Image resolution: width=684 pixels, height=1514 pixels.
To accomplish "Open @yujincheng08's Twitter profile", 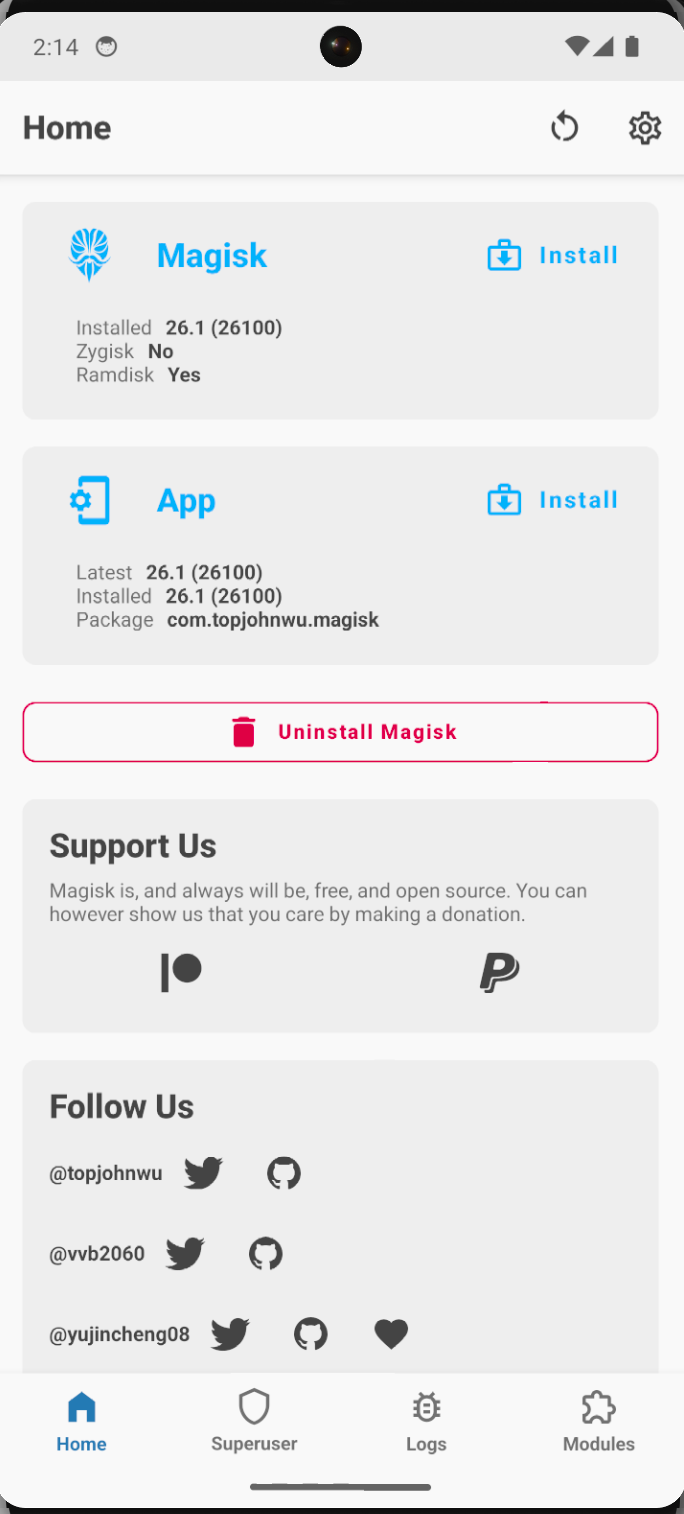I will (x=230, y=1334).
